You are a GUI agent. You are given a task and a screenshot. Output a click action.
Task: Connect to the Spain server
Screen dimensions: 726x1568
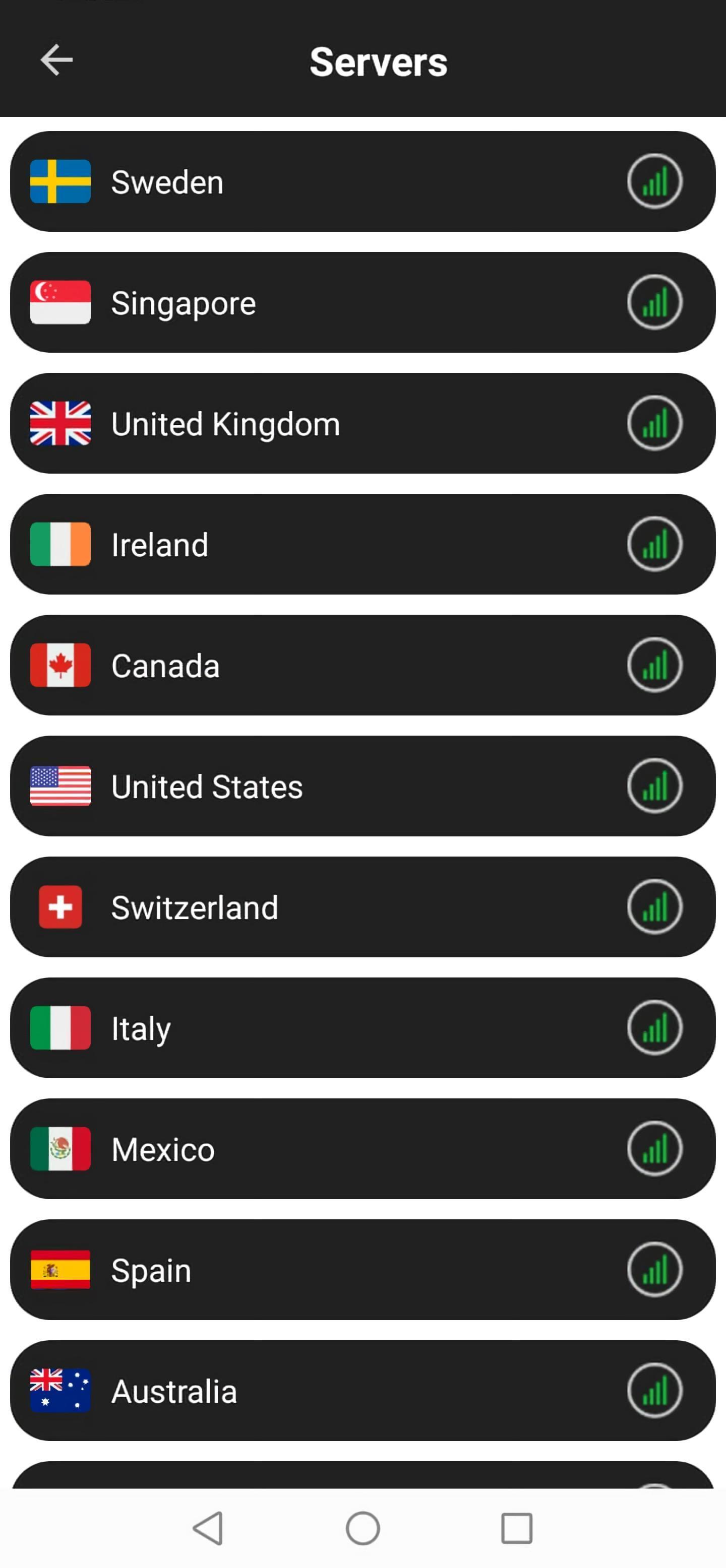pos(363,1270)
